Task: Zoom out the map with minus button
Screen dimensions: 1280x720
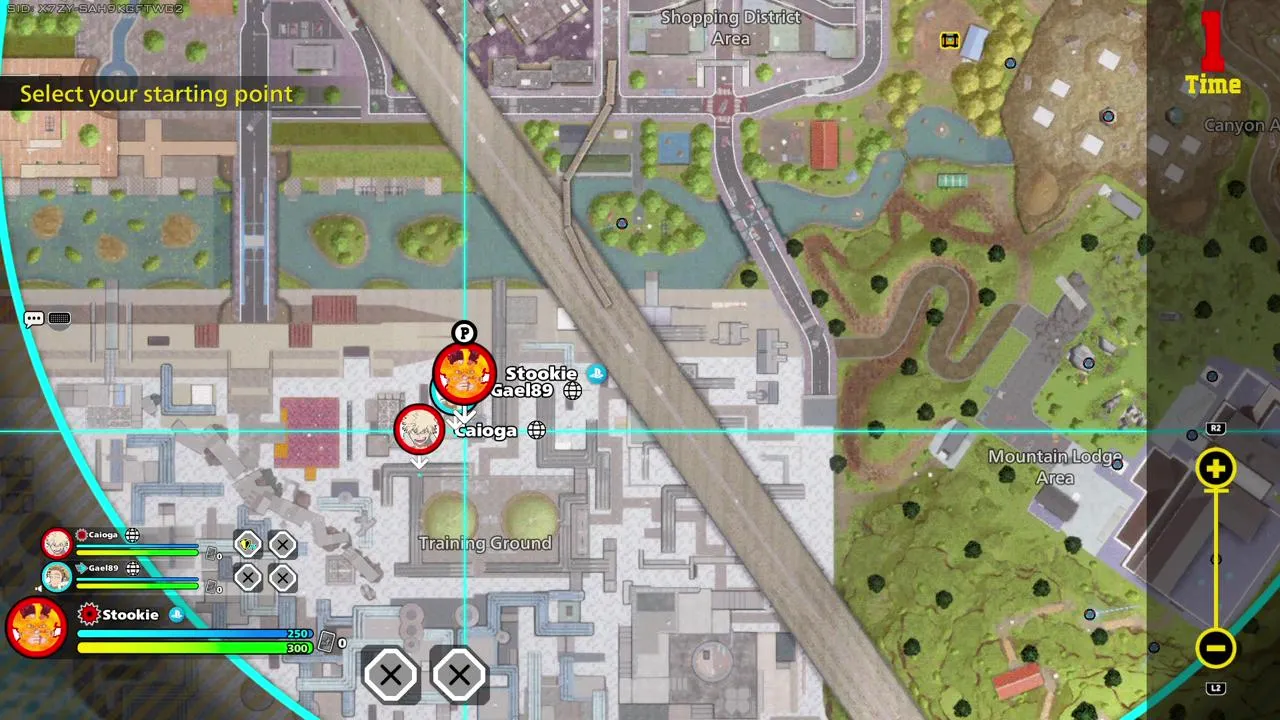Action: point(1216,648)
